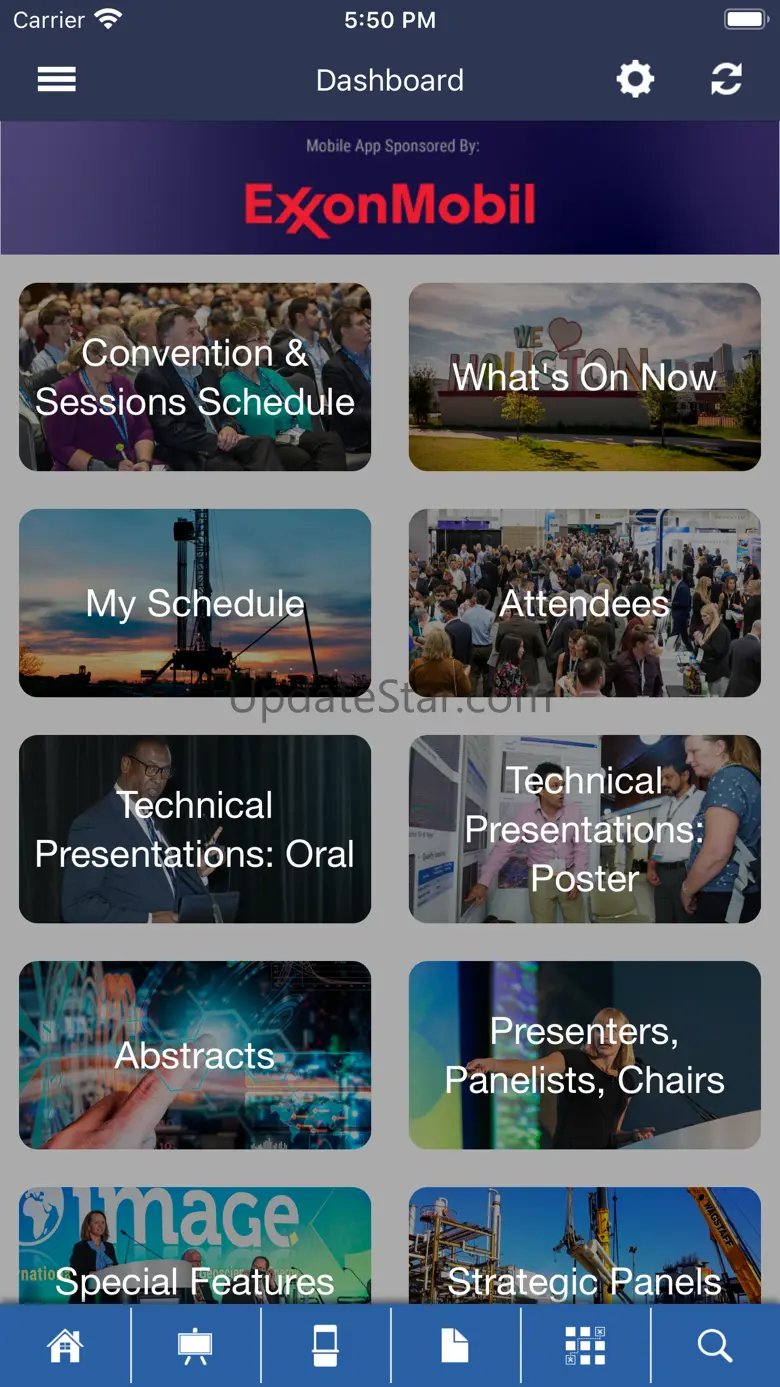This screenshot has height=1387, width=780.
Task: Open the Strategic Panels tile
Action: pyautogui.click(x=584, y=1248)
